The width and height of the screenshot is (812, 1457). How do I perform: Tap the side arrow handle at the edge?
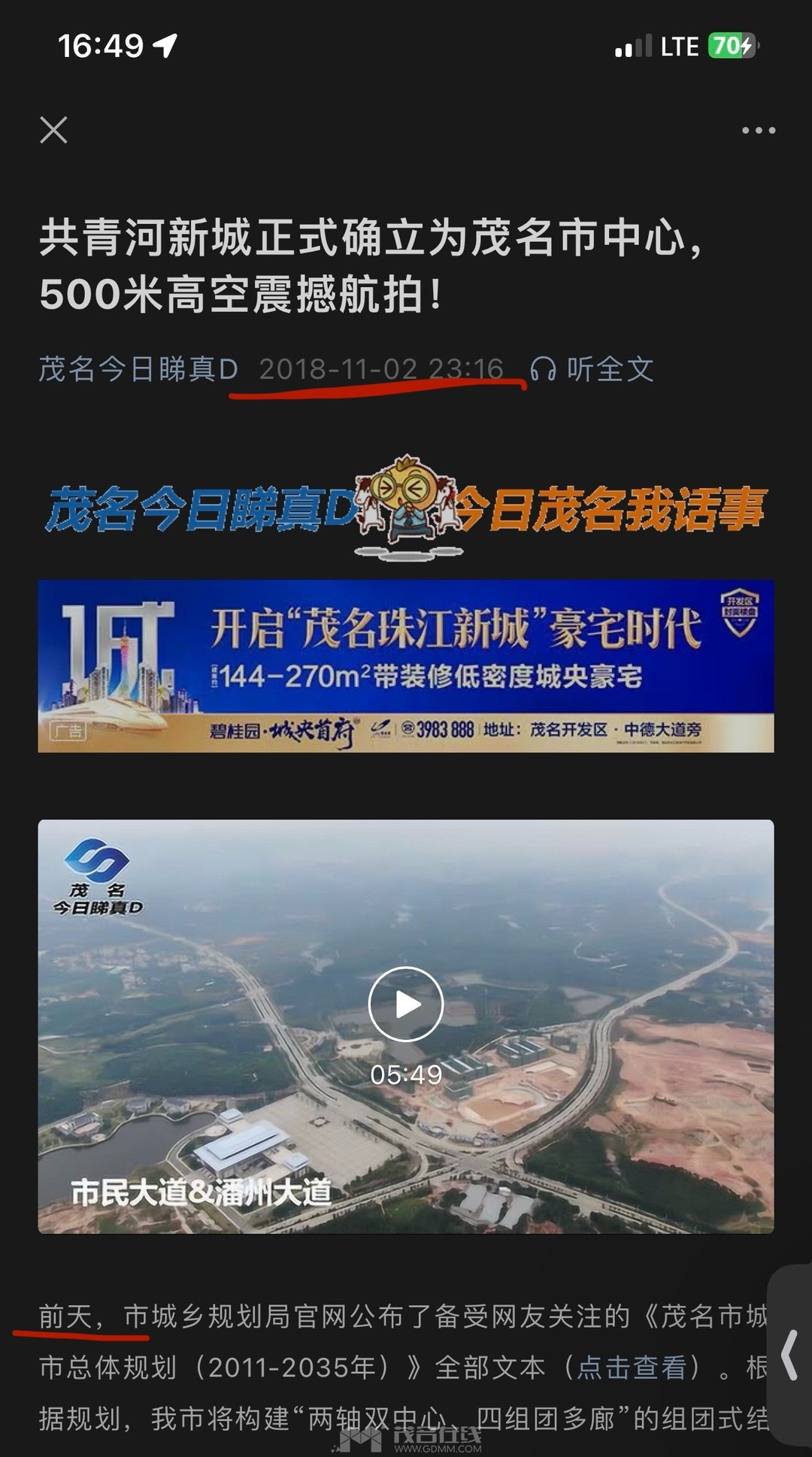point(789,1355)
